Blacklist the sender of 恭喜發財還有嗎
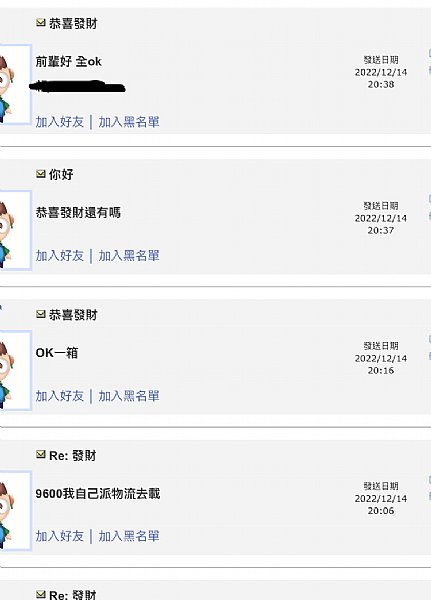The height and width of the screenshot is (600, 431). [129, 256]
